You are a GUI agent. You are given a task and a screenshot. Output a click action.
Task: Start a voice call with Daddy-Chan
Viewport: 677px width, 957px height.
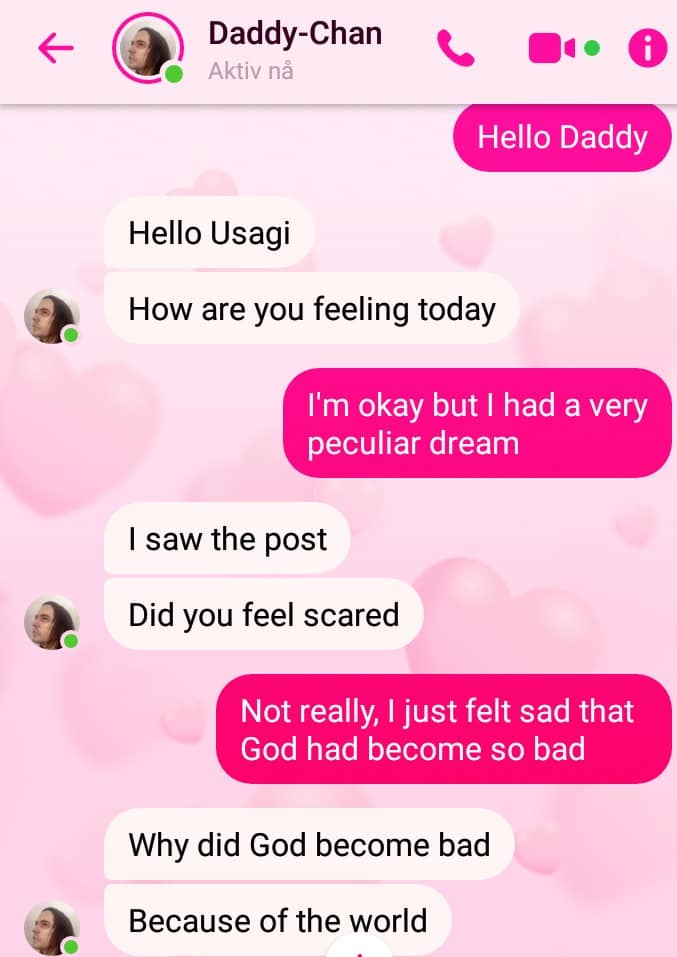pyautogui.click(x=455, y=49)
